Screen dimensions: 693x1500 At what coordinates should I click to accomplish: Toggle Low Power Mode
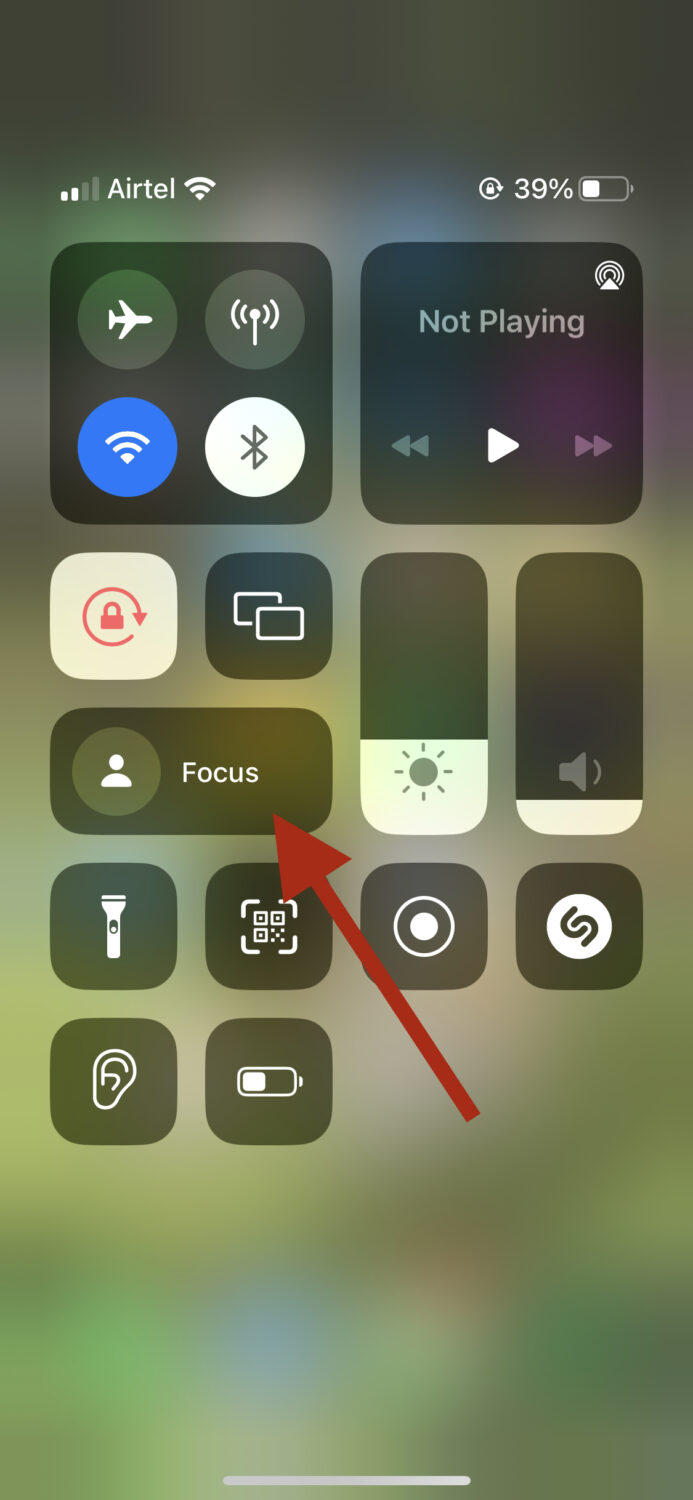[268, 1081]
